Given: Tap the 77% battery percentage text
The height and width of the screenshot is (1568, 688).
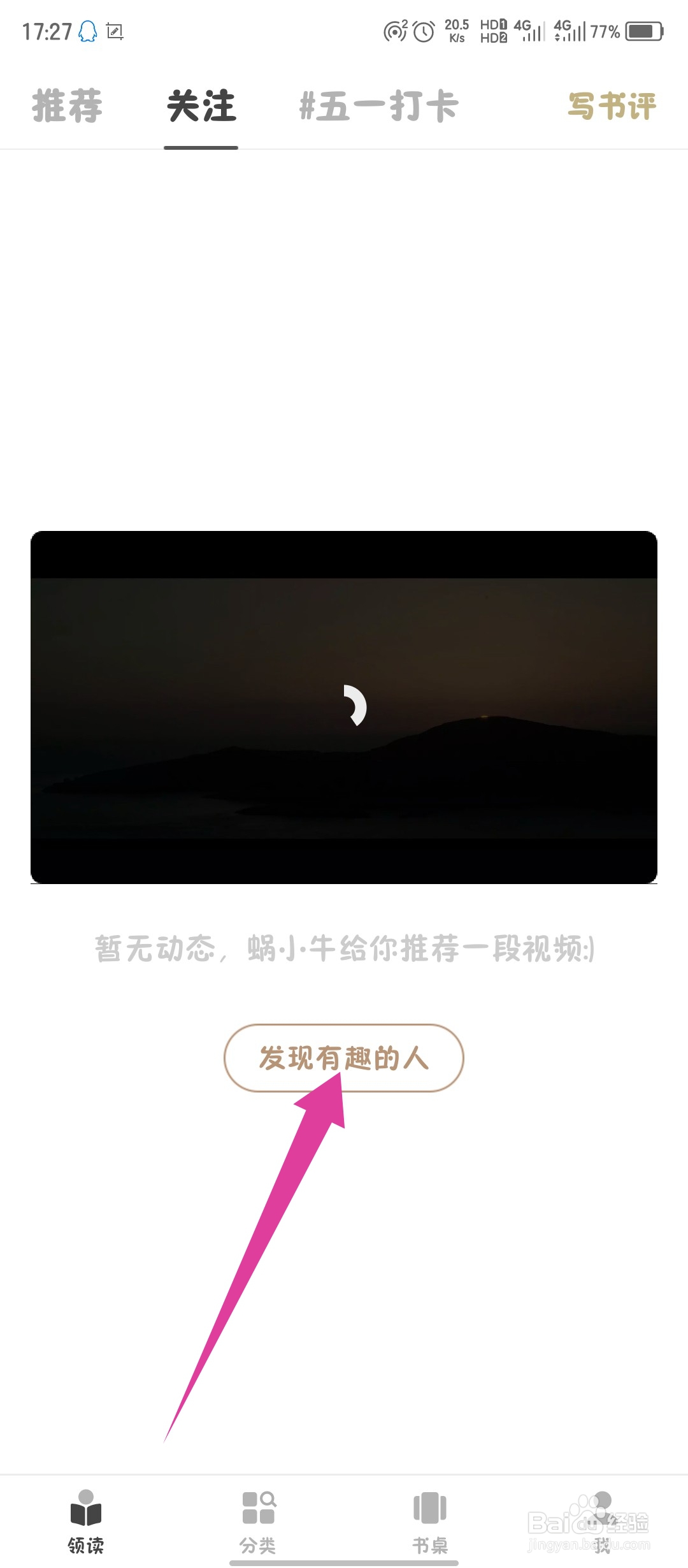Looking at the screenshot, I should point(604,29).
